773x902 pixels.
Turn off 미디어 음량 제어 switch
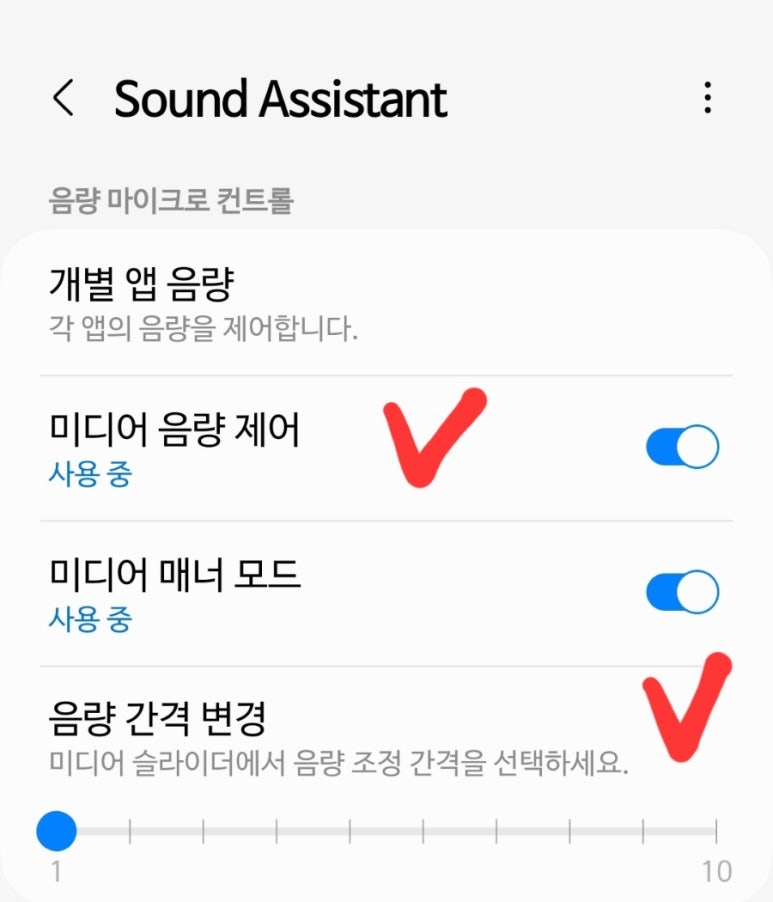pos(682,447)
